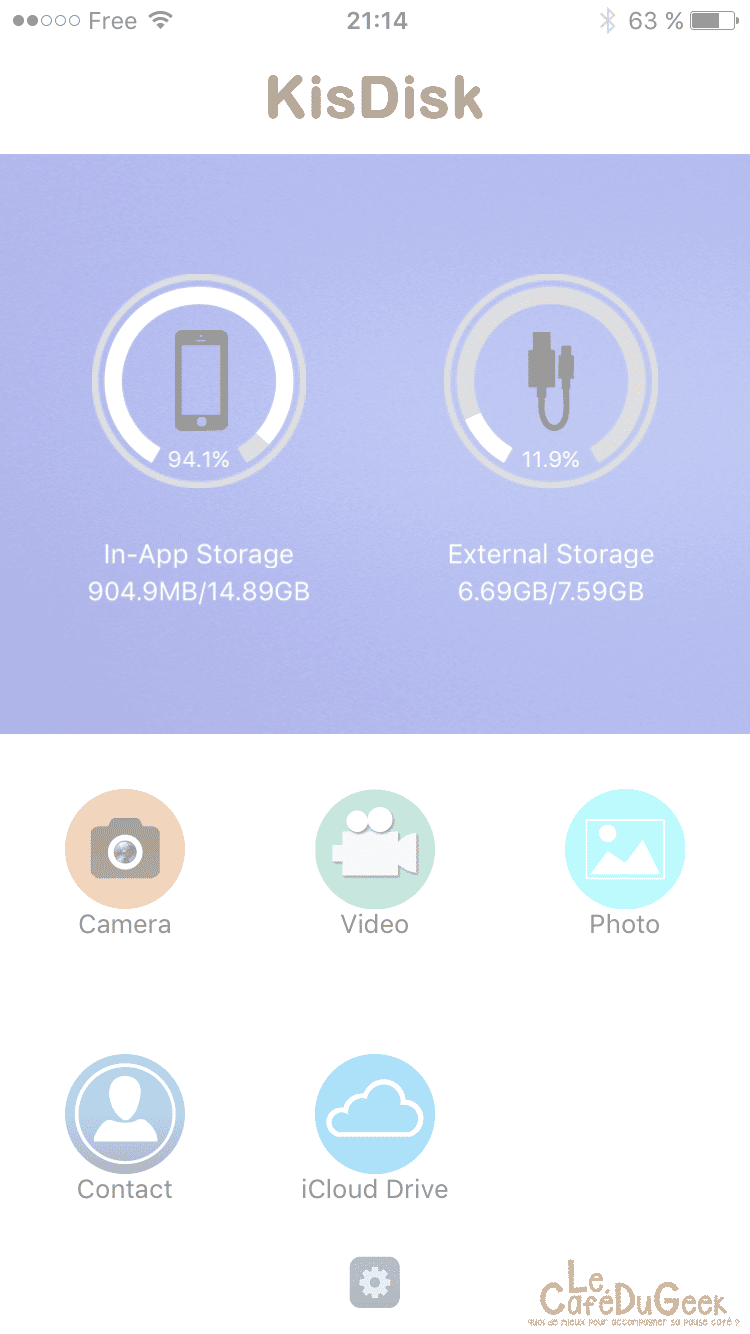Open the Contact backup option
Image resolution: width=750 pixels, height=1334 pixels.
point(125,1113)
